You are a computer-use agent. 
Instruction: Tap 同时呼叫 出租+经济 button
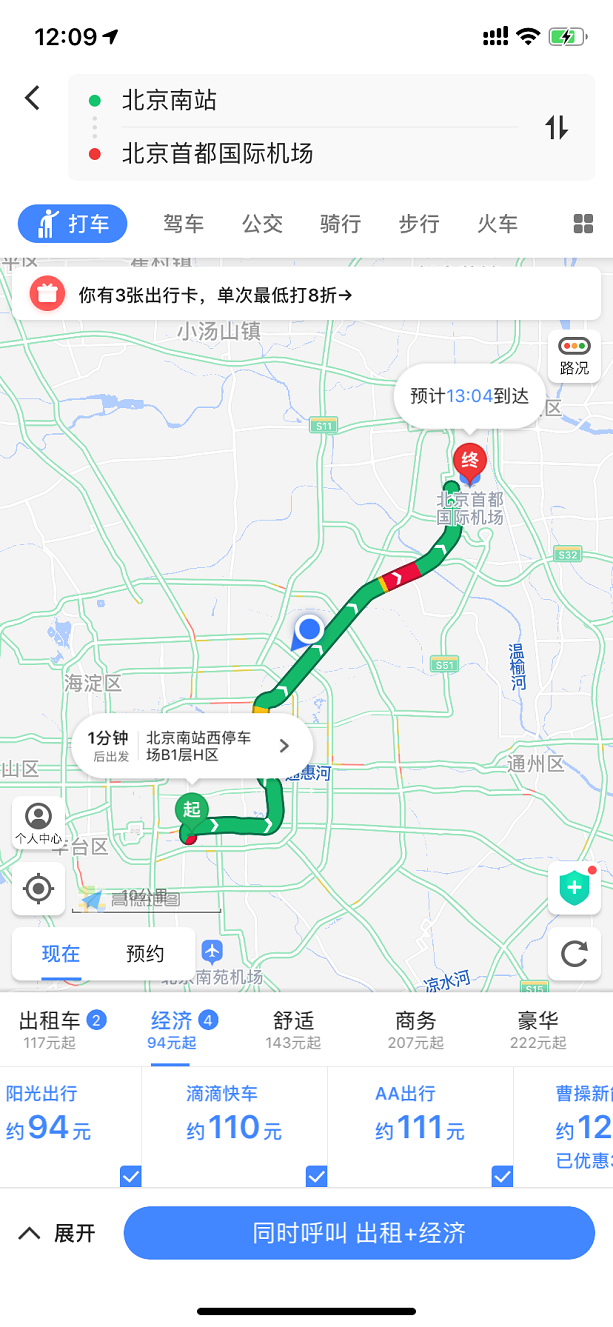point(359,1233)
